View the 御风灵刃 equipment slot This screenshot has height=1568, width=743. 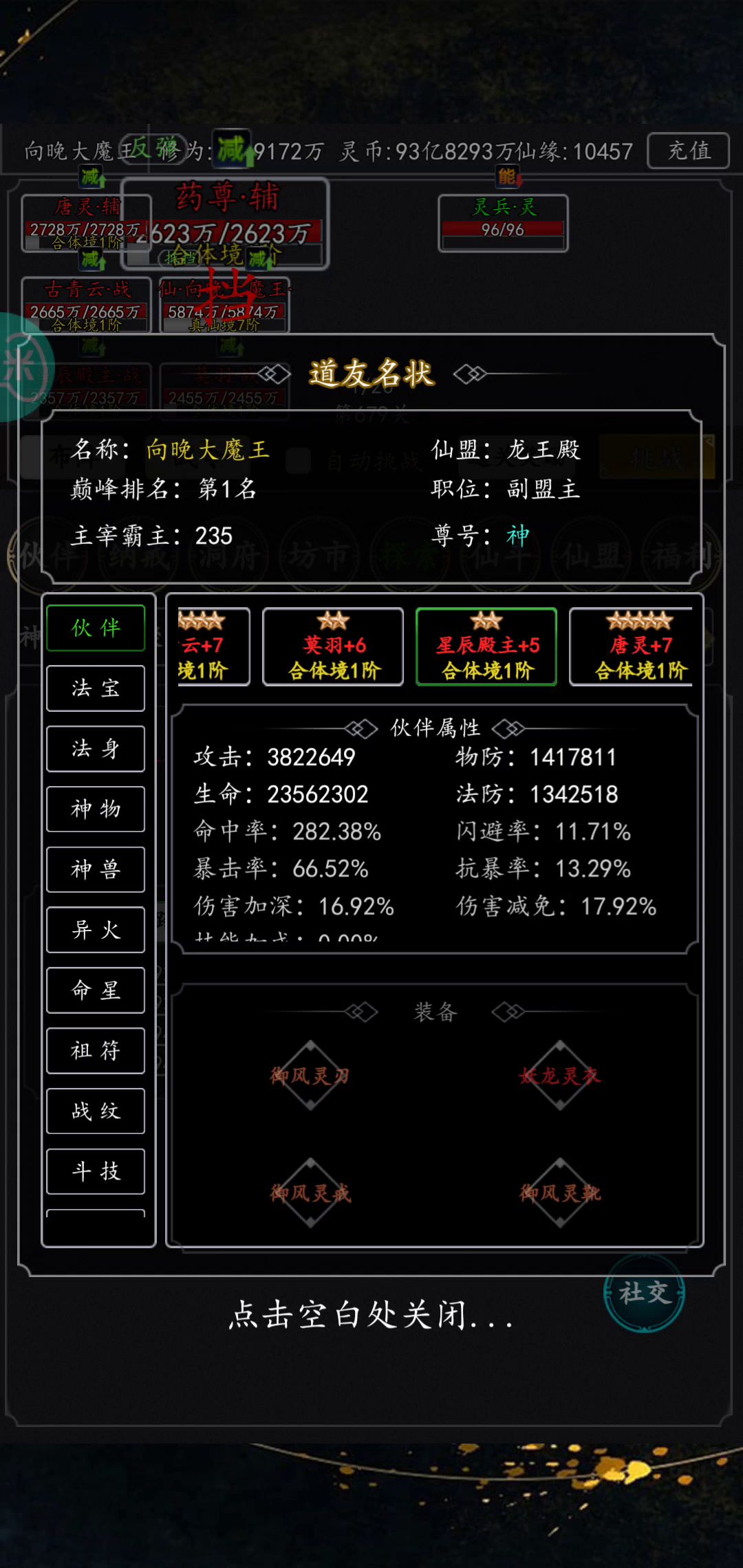tap(310, 1076)
